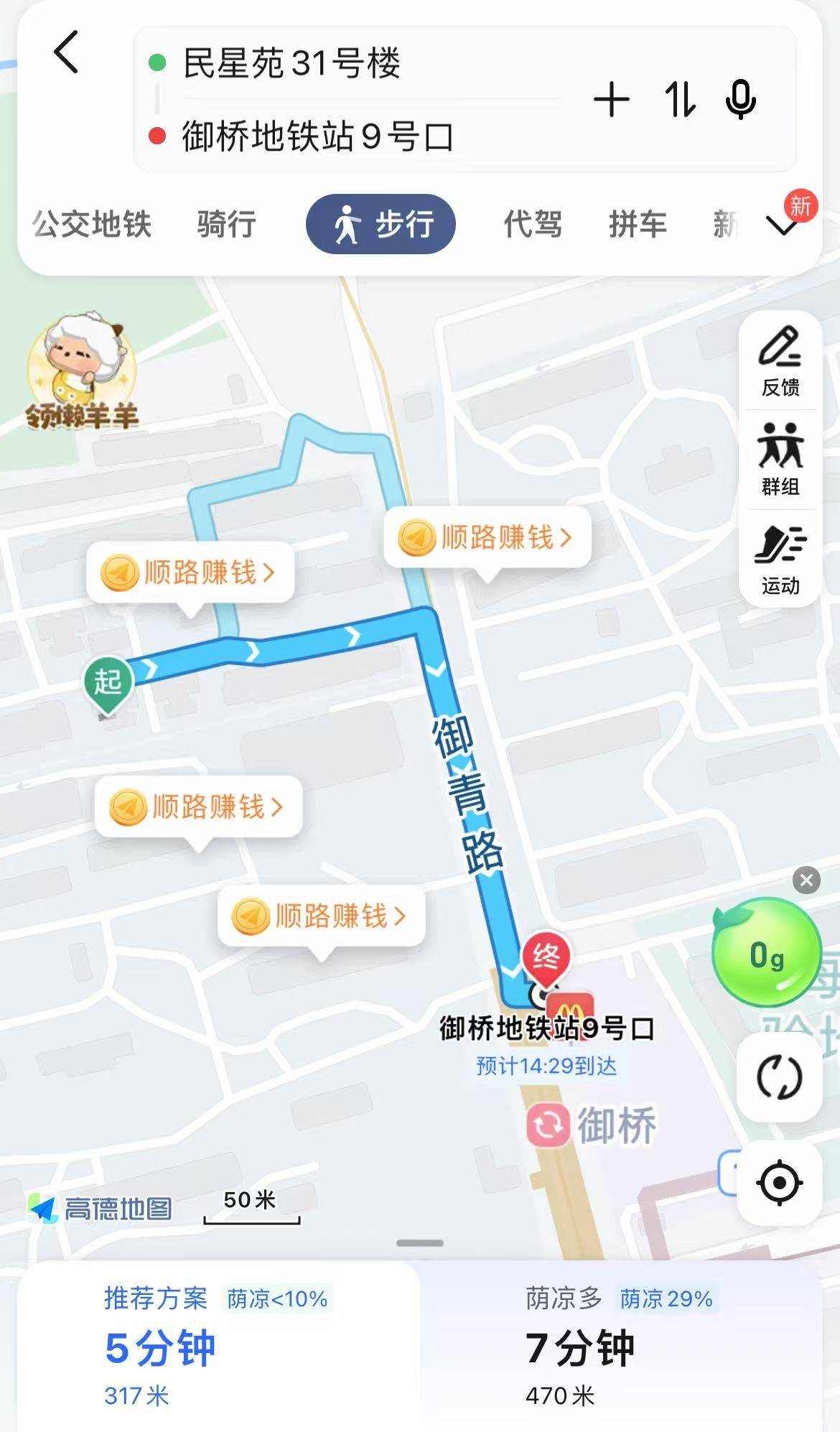Swap start and destination
Screen dimensions: 840x1432
680,100
